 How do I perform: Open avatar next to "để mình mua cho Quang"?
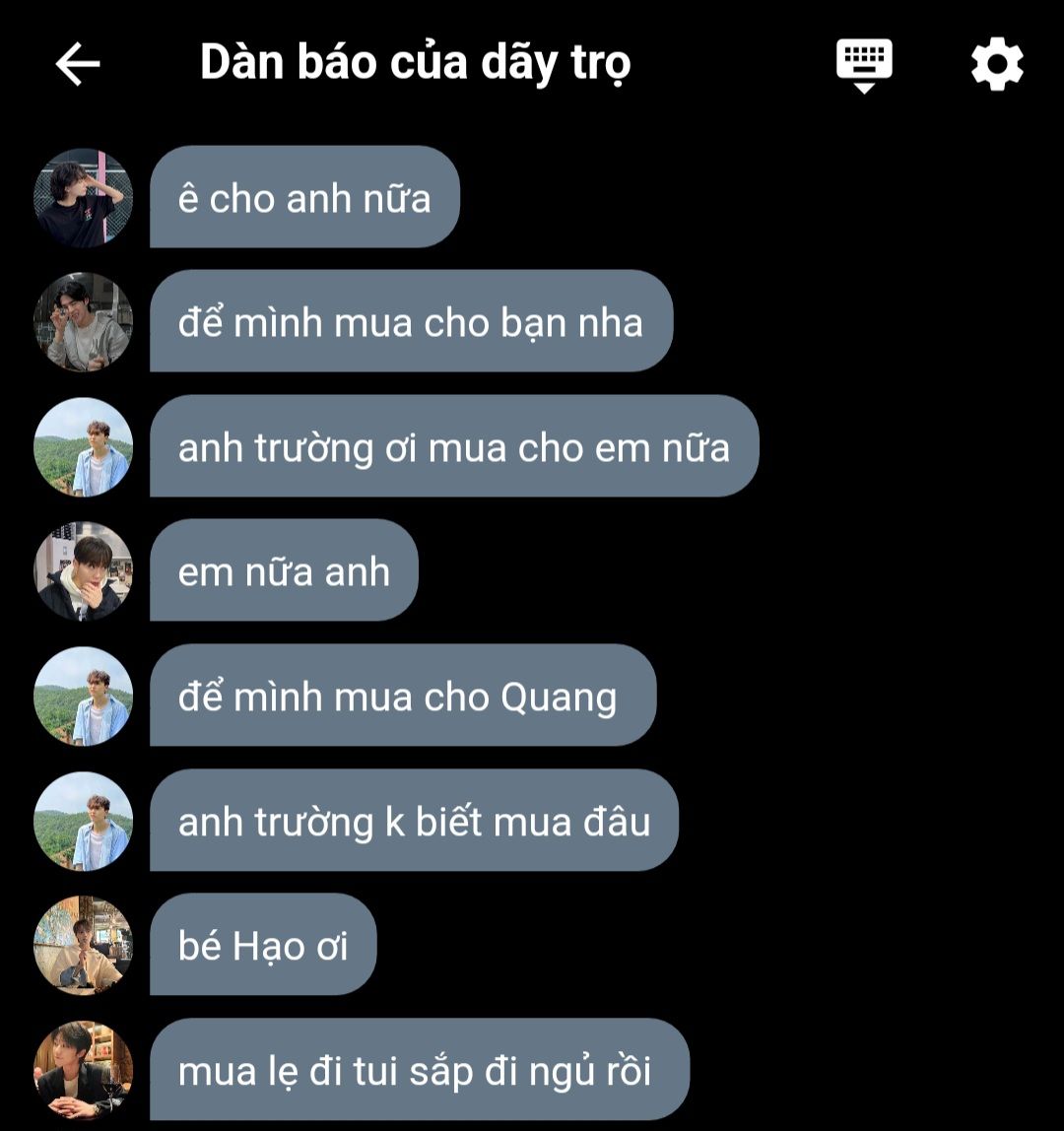[x=84, y=696]
